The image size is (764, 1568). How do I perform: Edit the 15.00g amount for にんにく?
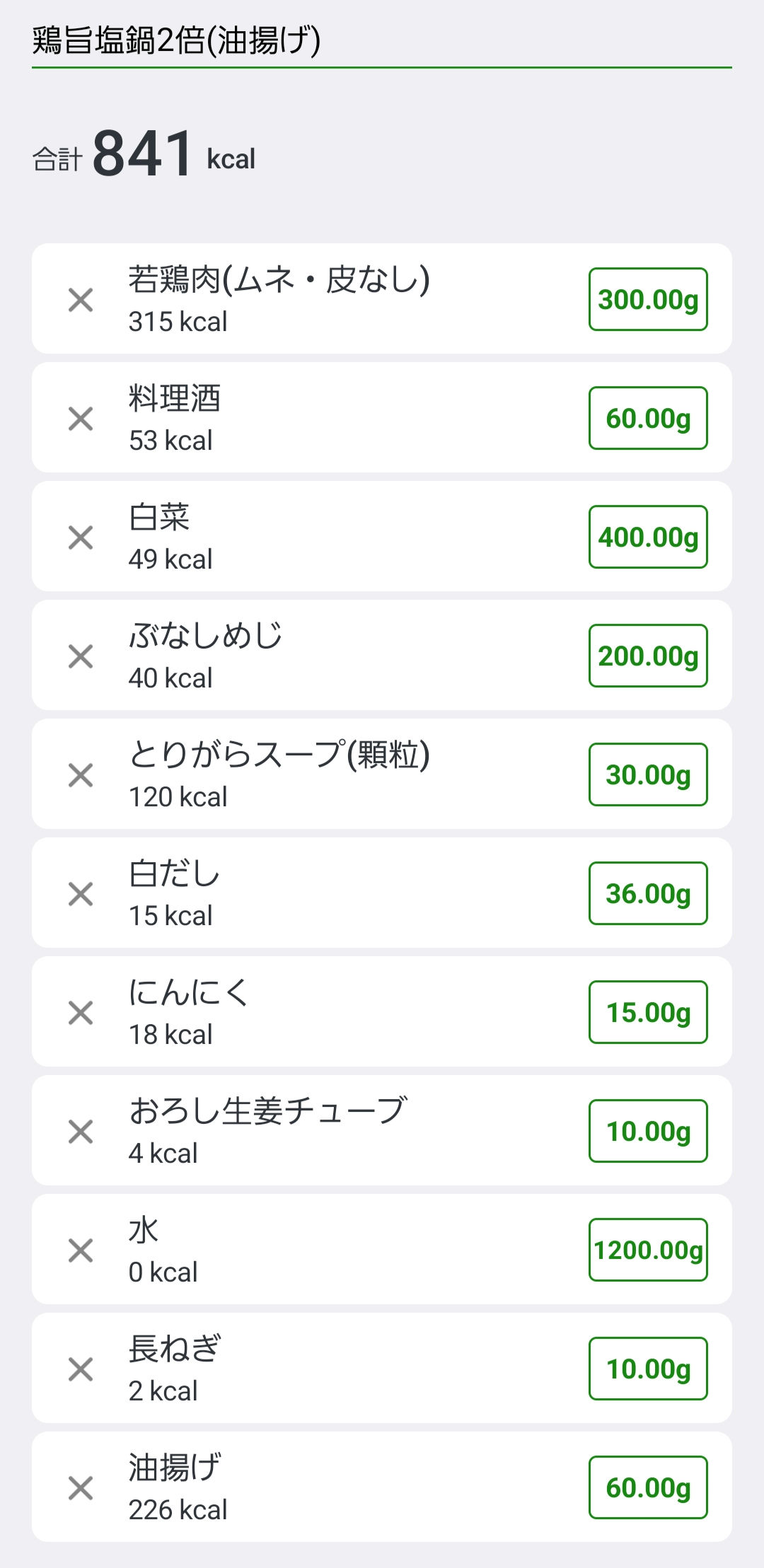648,1012
